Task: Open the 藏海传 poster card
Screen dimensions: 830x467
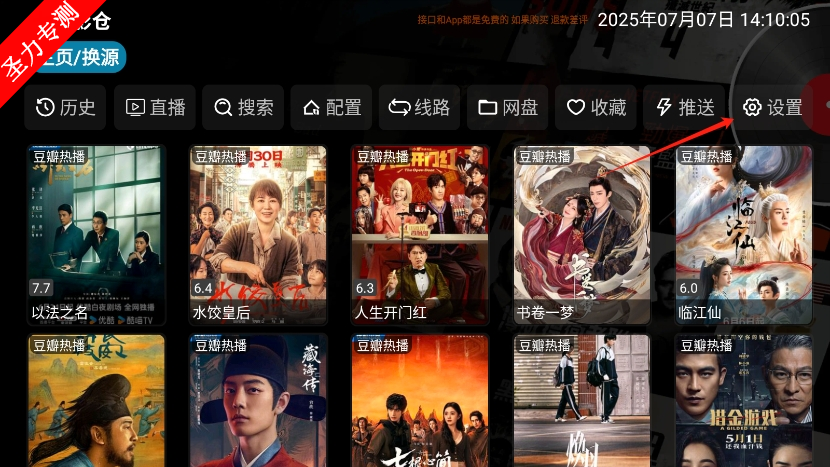Action: click(258, 400)
